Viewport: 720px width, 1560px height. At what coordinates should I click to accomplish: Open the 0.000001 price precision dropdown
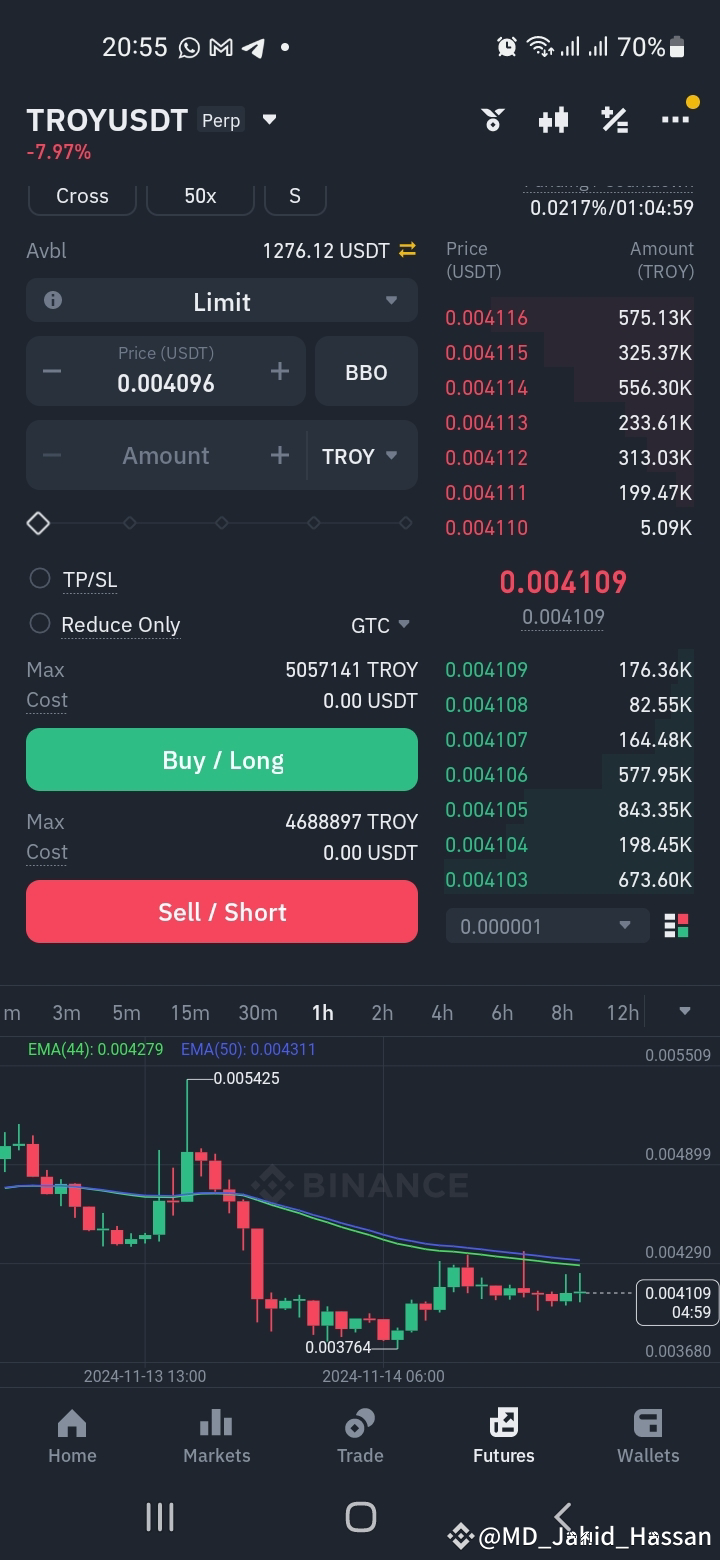pyautogui.click(x=546, y=925)
